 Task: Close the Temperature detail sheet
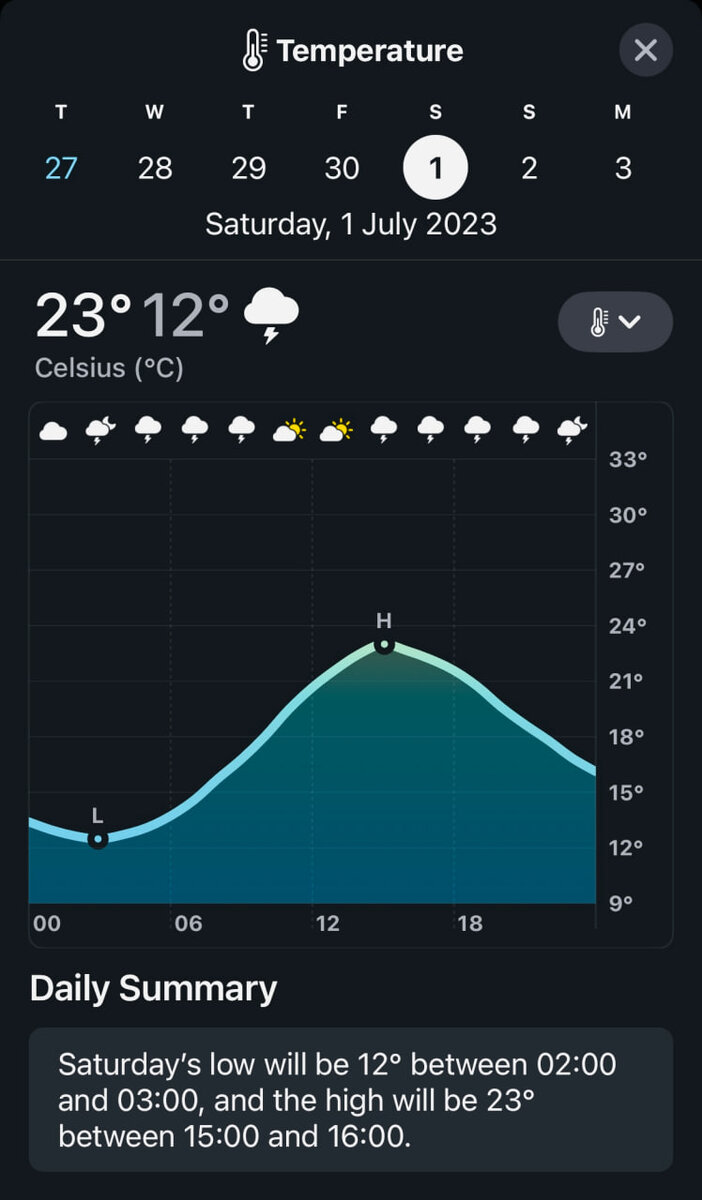coord(645,50)
